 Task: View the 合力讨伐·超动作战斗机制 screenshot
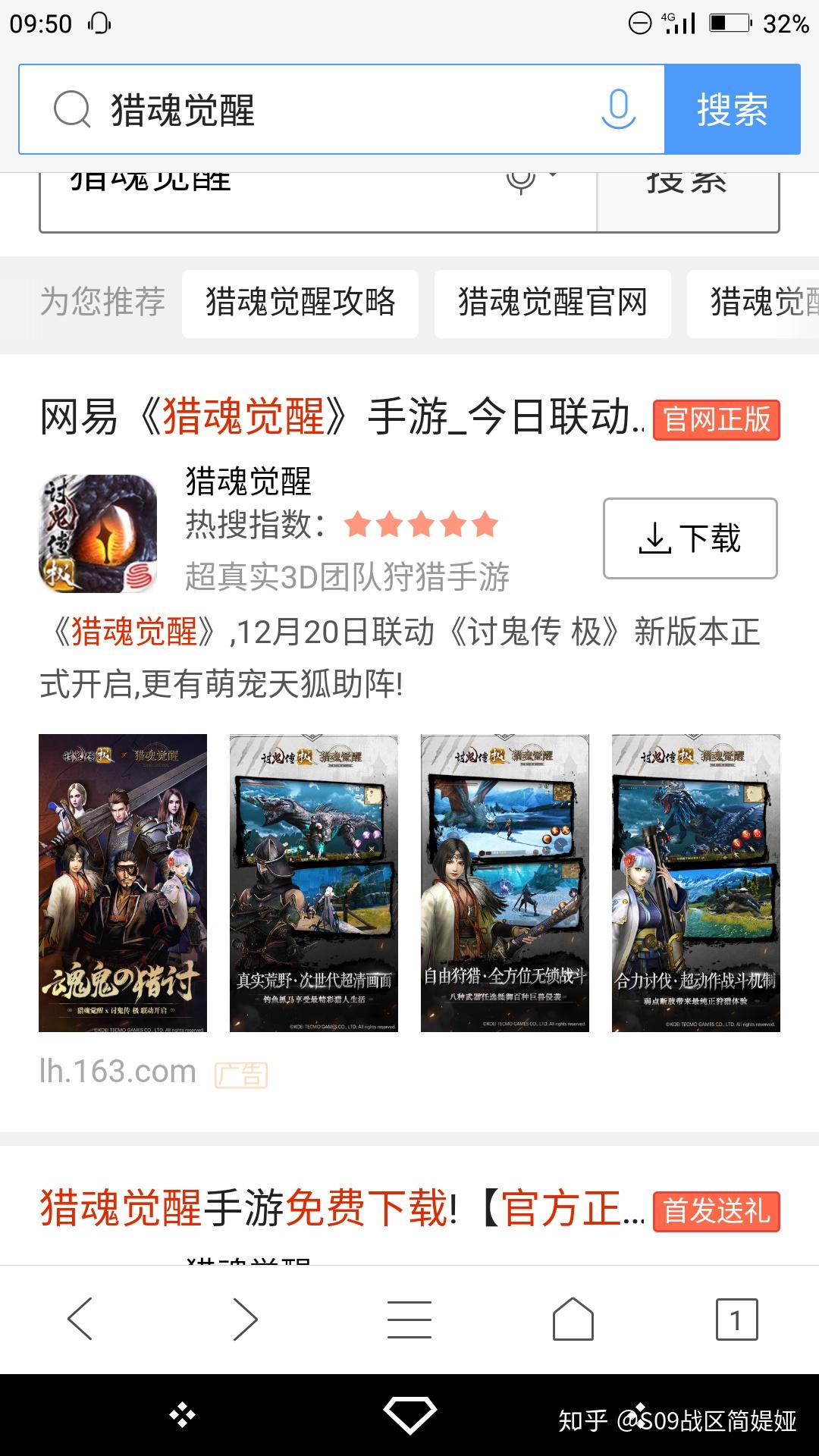(696, 883)
